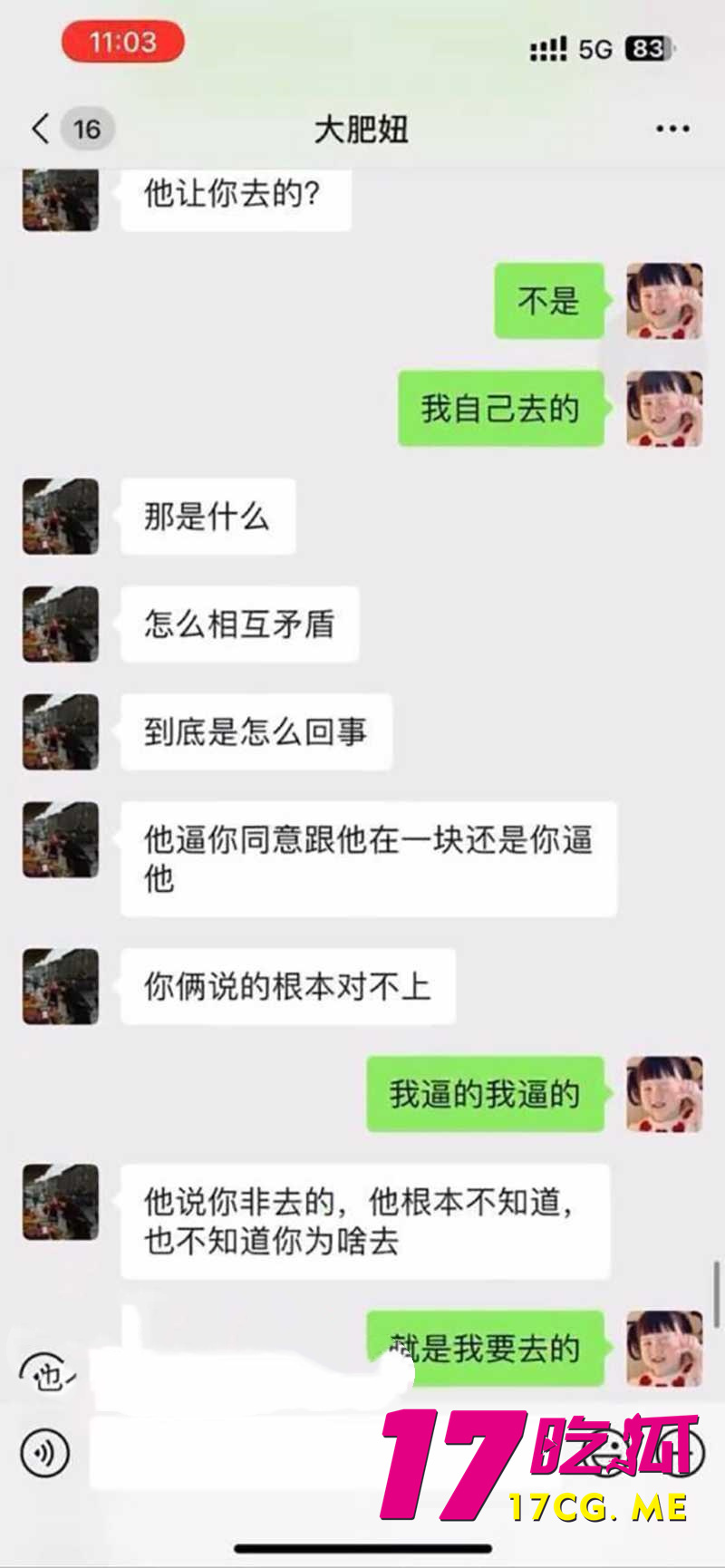
Task: Tap own avatar beside 我逼的我逼的
Action: point(664,1094)
